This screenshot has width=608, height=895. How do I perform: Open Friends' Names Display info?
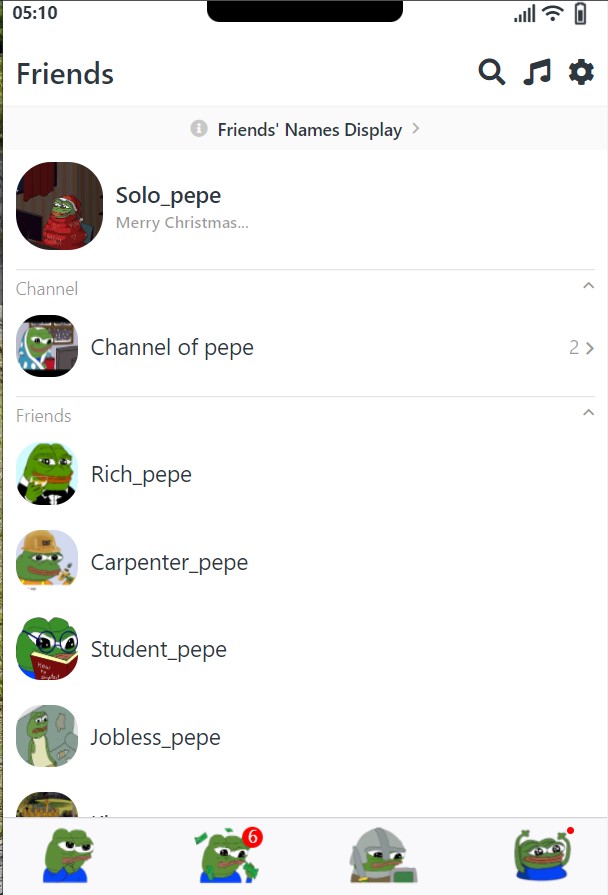click(x=304, y=129)
